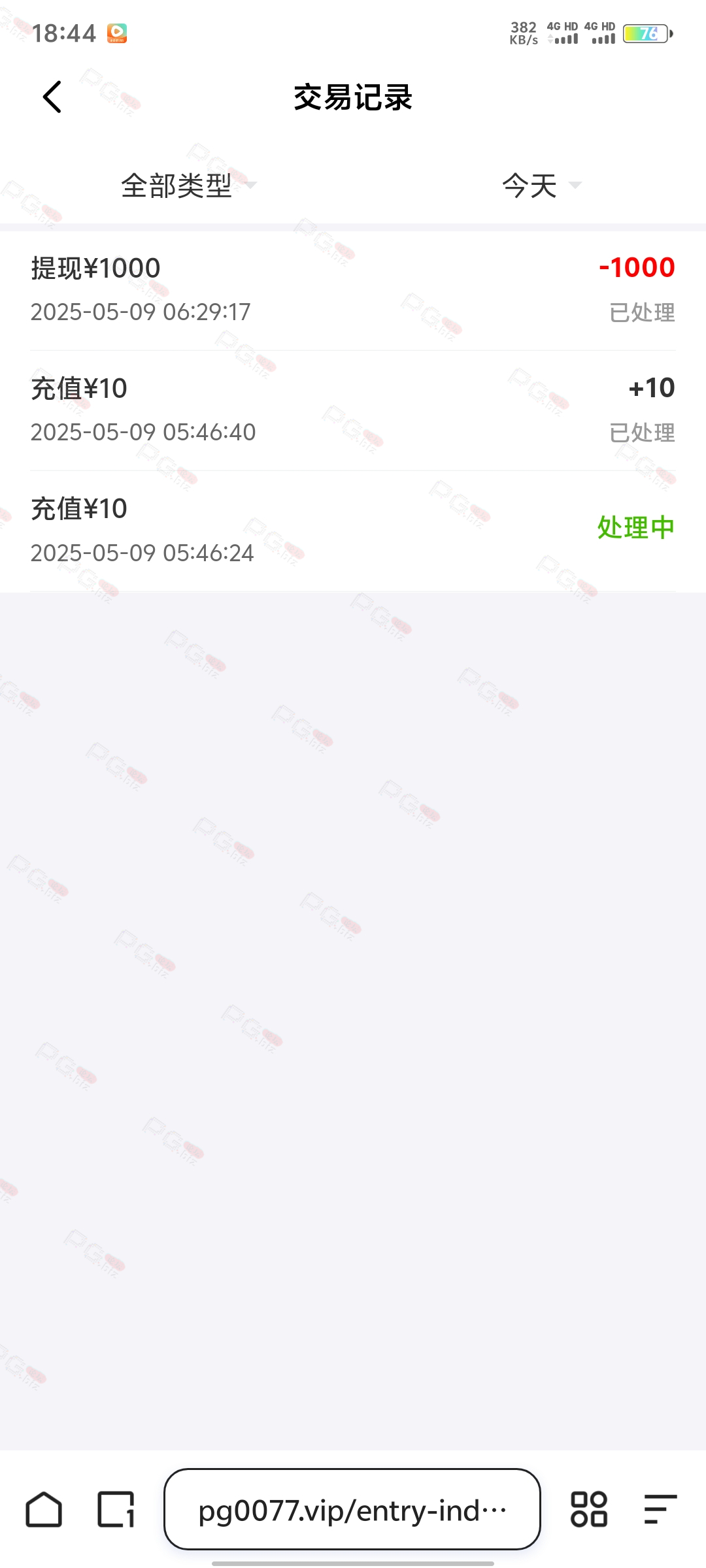
Task: Open the 今天 date filter dropdown
Action: coord(541,186)
